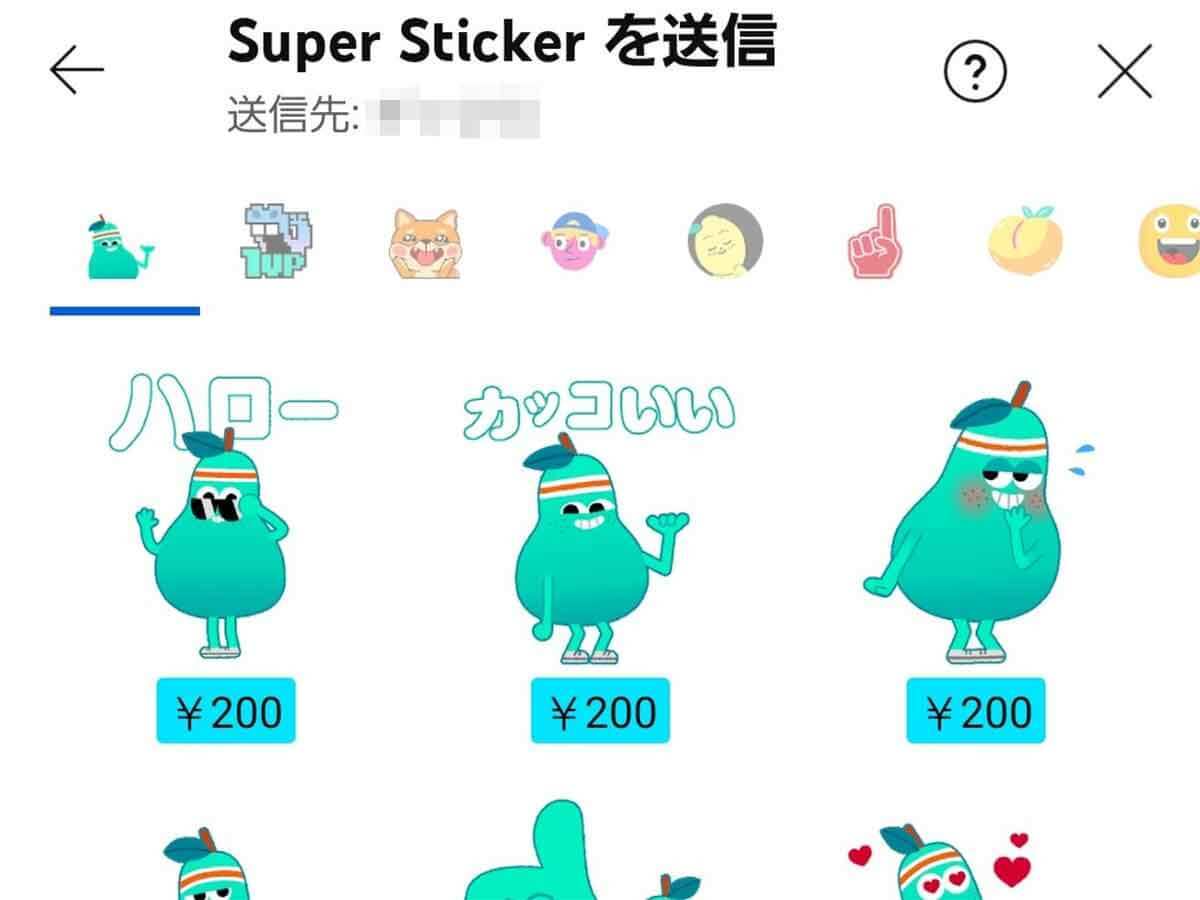Open the smiley emoji sticker pack

click(1172, 240)
